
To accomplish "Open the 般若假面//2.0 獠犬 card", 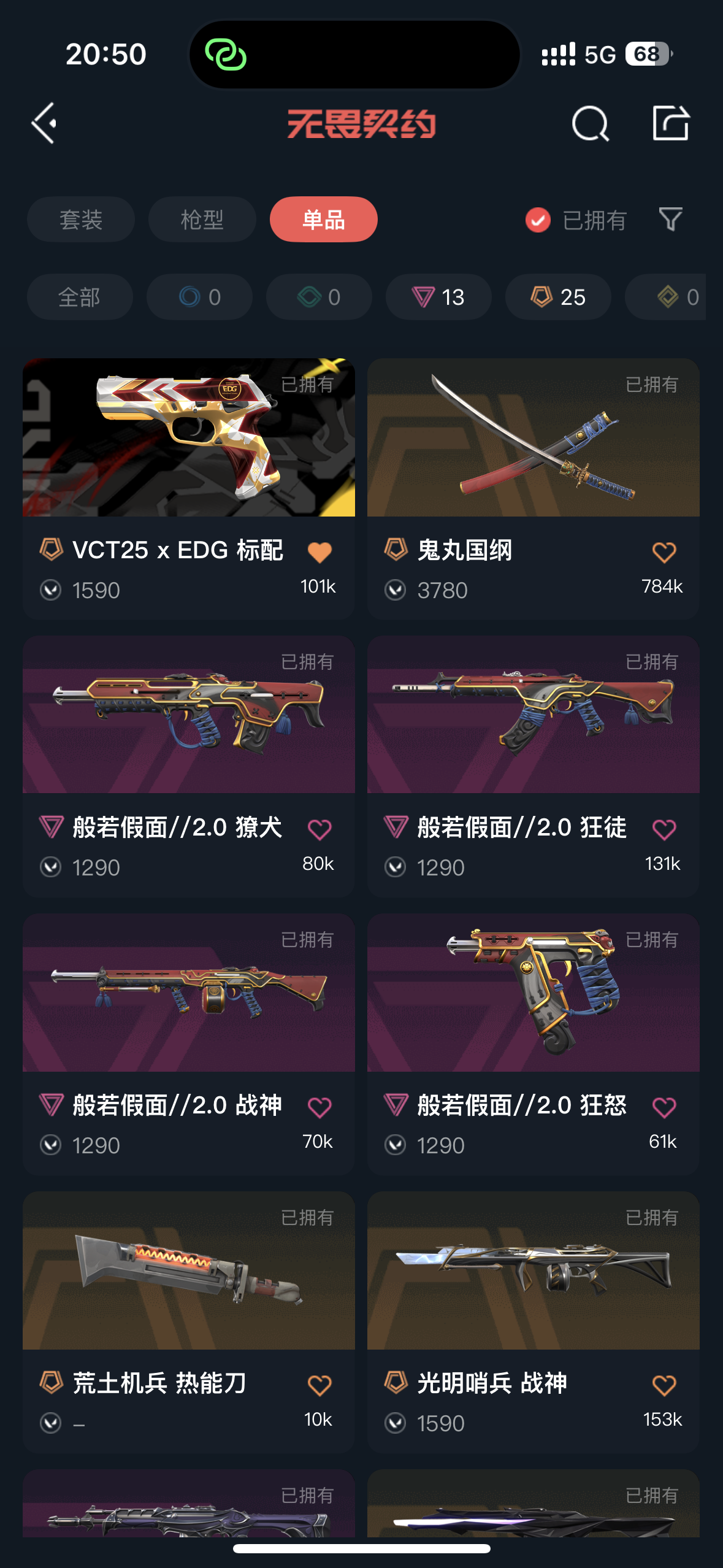I will click(x=188, y=715).
